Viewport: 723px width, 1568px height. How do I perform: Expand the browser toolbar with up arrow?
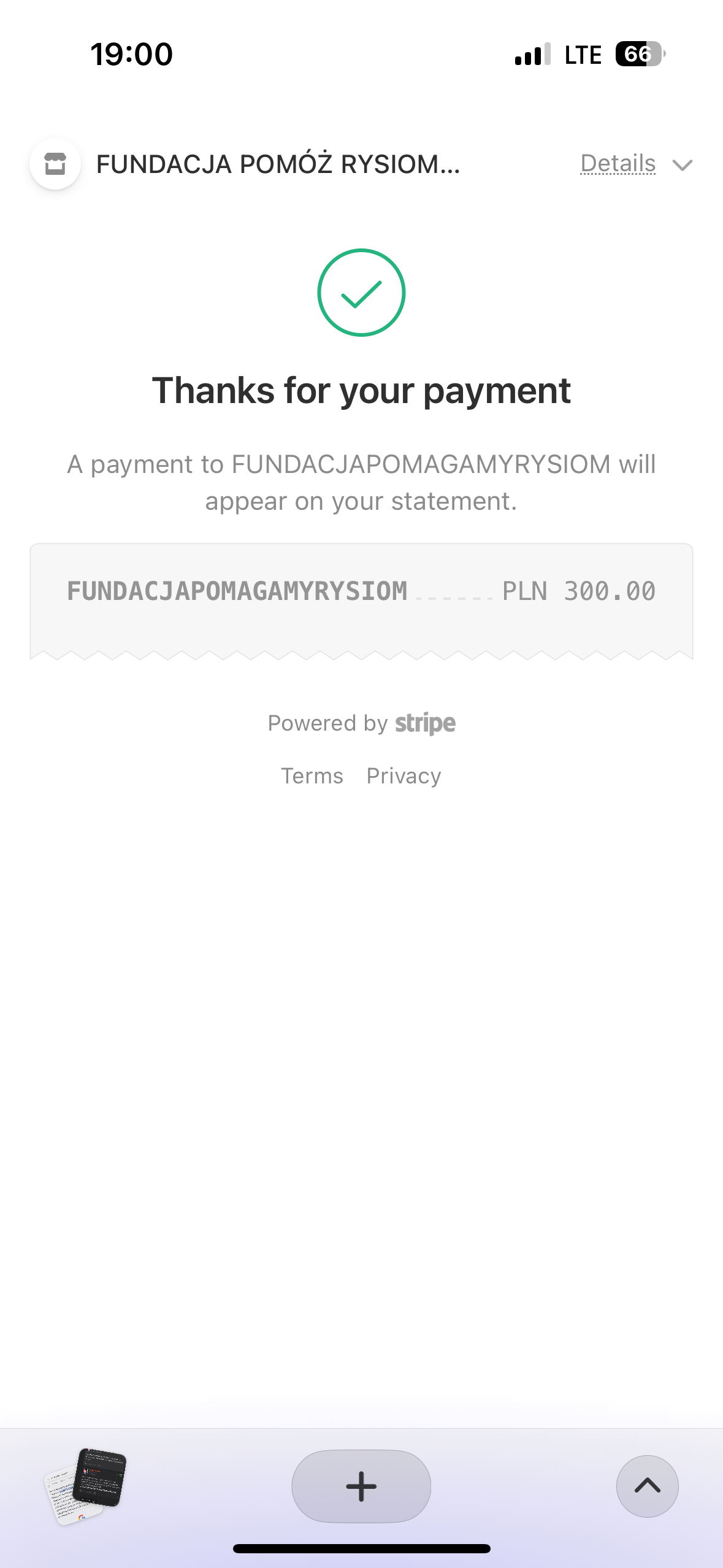tap(647, 1486)
